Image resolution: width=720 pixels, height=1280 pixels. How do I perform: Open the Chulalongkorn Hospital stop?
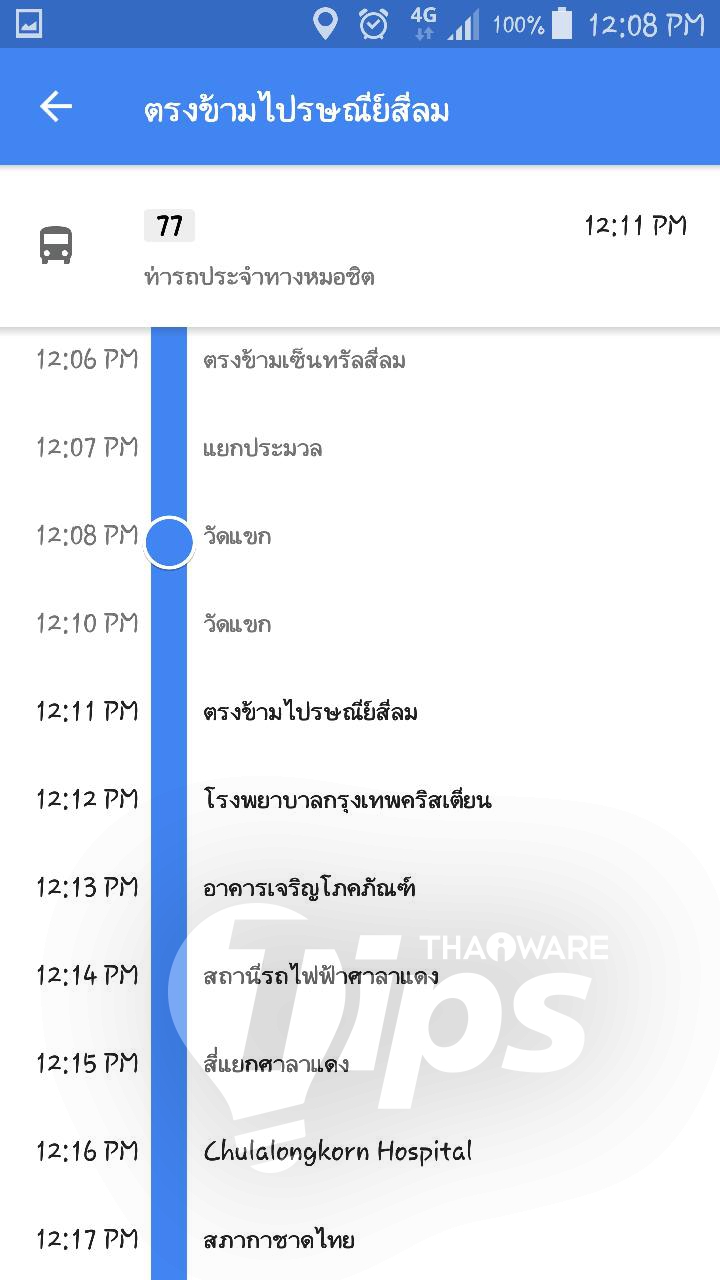pos(337,1151)
